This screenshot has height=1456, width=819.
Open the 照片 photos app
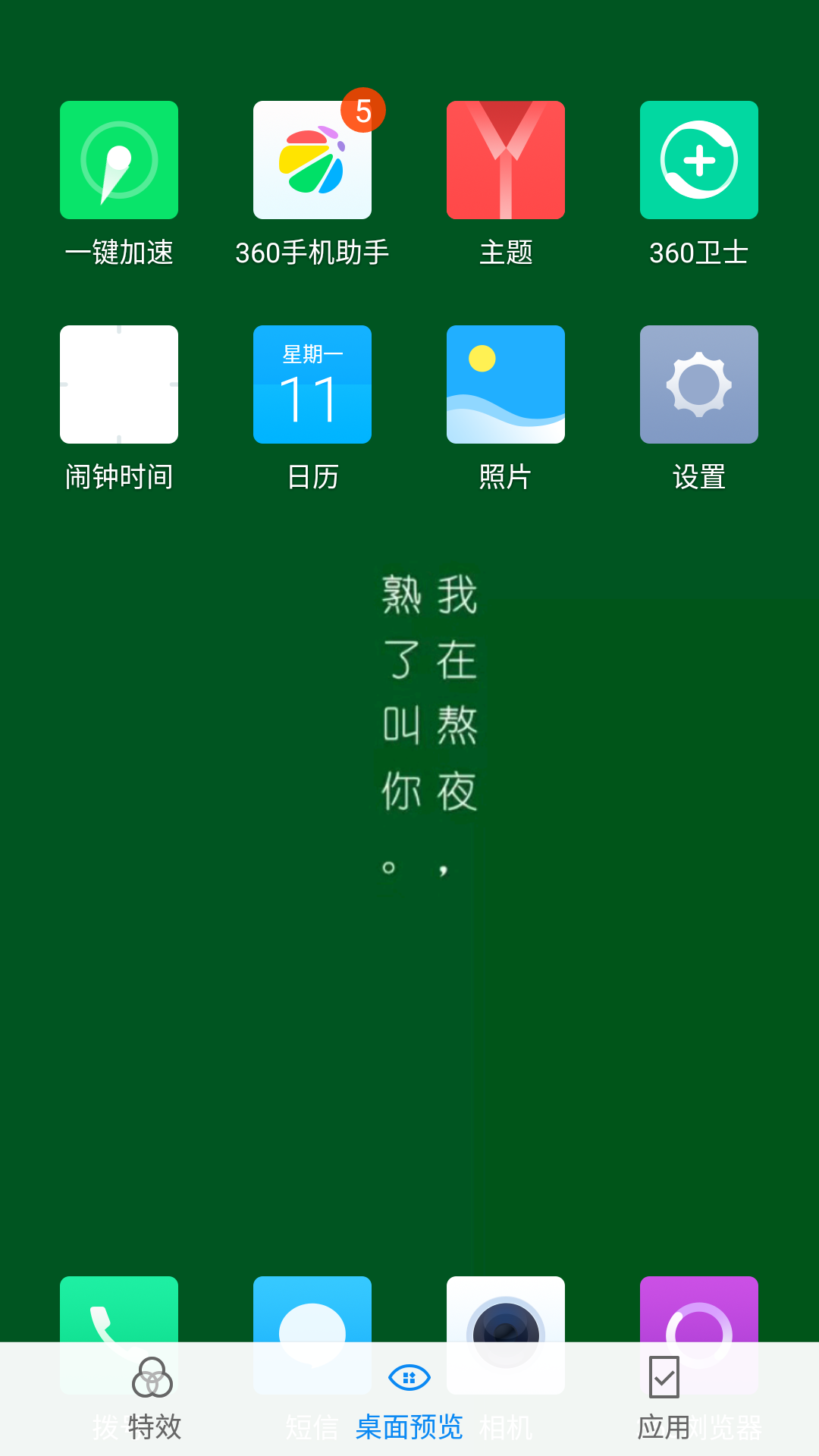coord(505,384)
